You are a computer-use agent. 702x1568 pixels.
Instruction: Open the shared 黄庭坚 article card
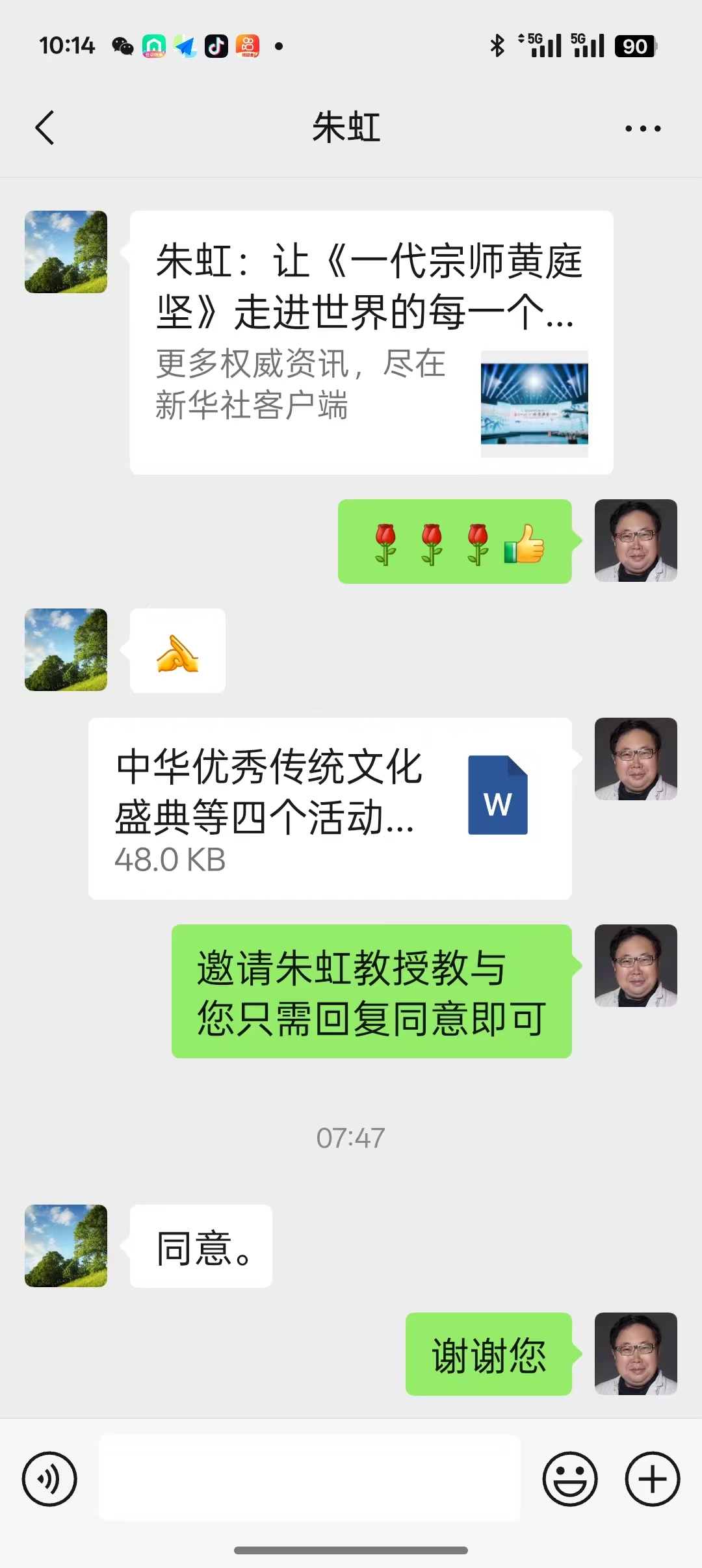[371, 342]
